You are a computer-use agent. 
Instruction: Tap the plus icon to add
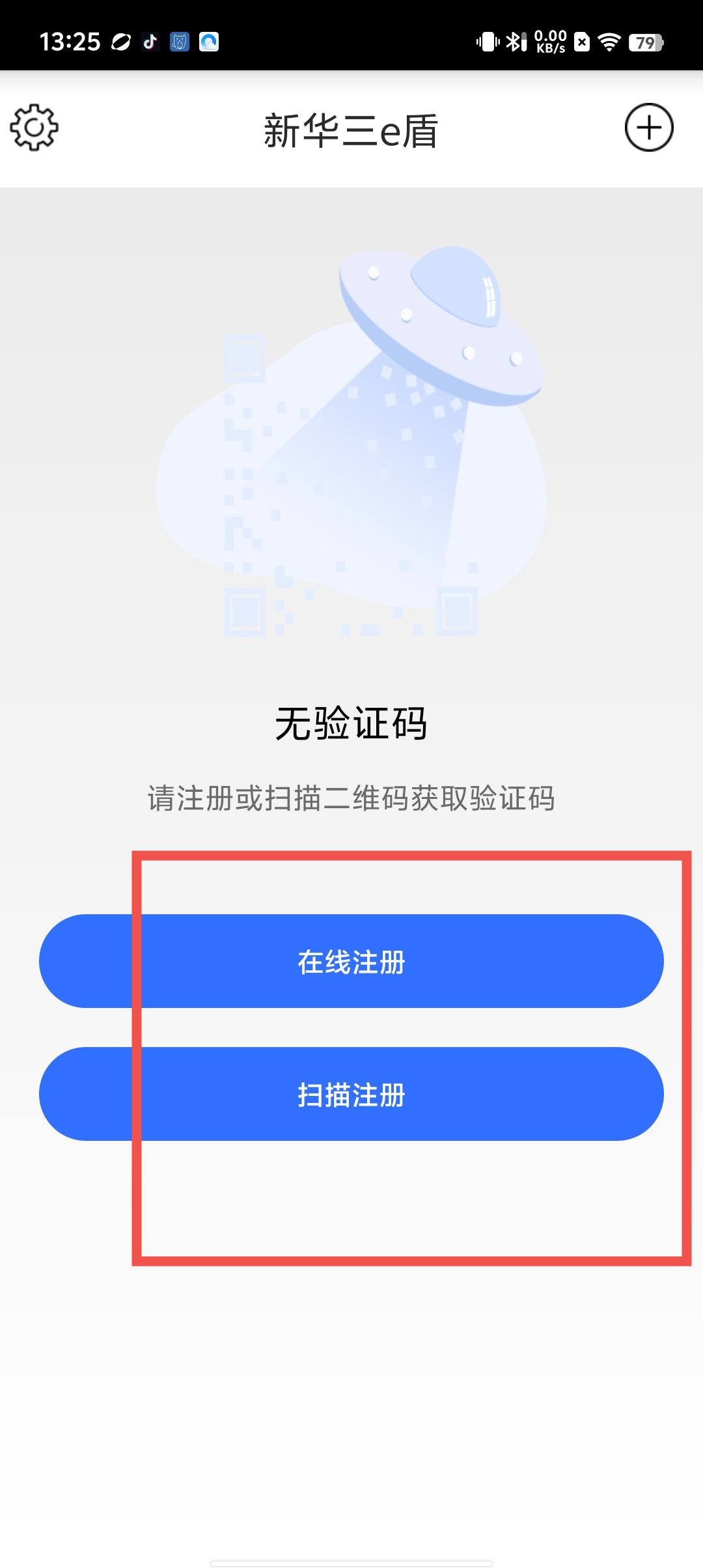(x=648, y=128)
